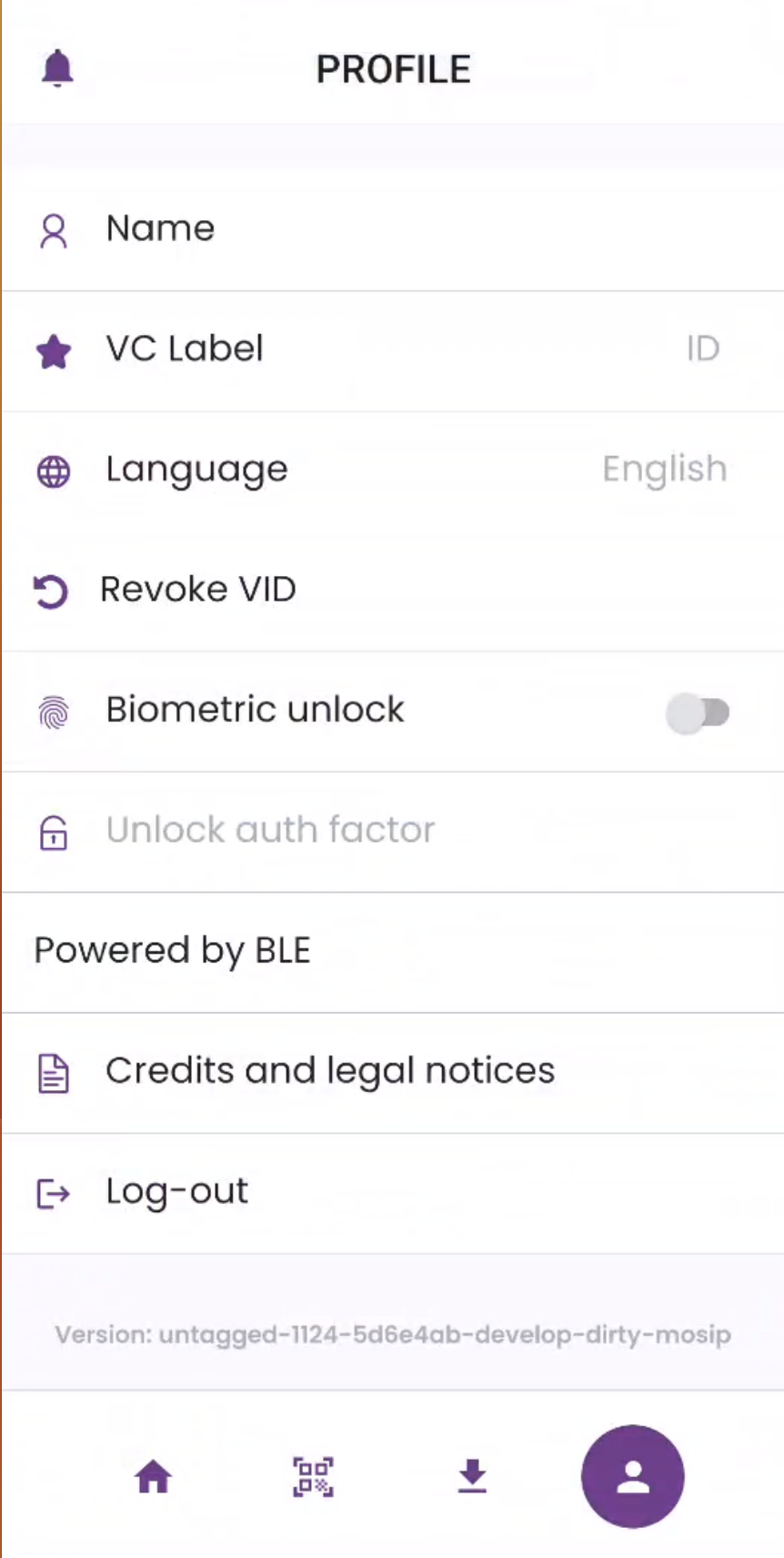Toggle Biometric unlock off then verify state

(x=700, y=713)
